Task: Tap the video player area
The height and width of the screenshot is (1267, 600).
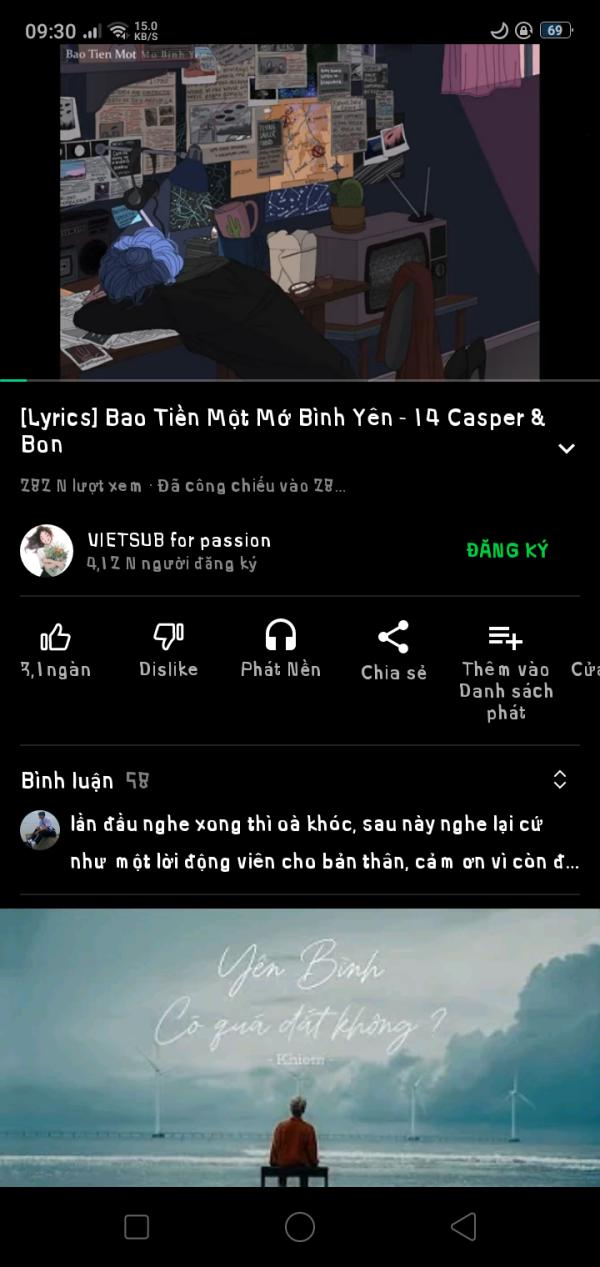Action: tap(300, 212)
